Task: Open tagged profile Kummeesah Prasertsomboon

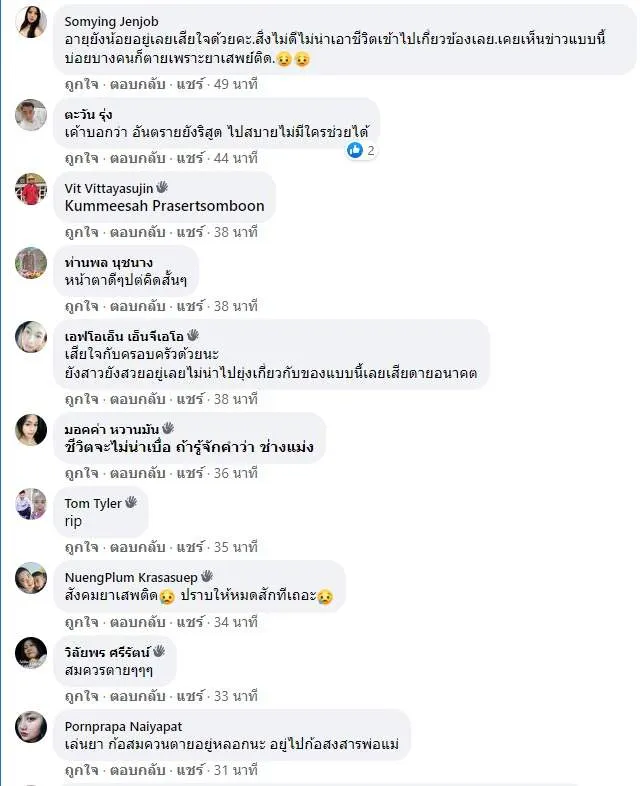Action: 164,206
